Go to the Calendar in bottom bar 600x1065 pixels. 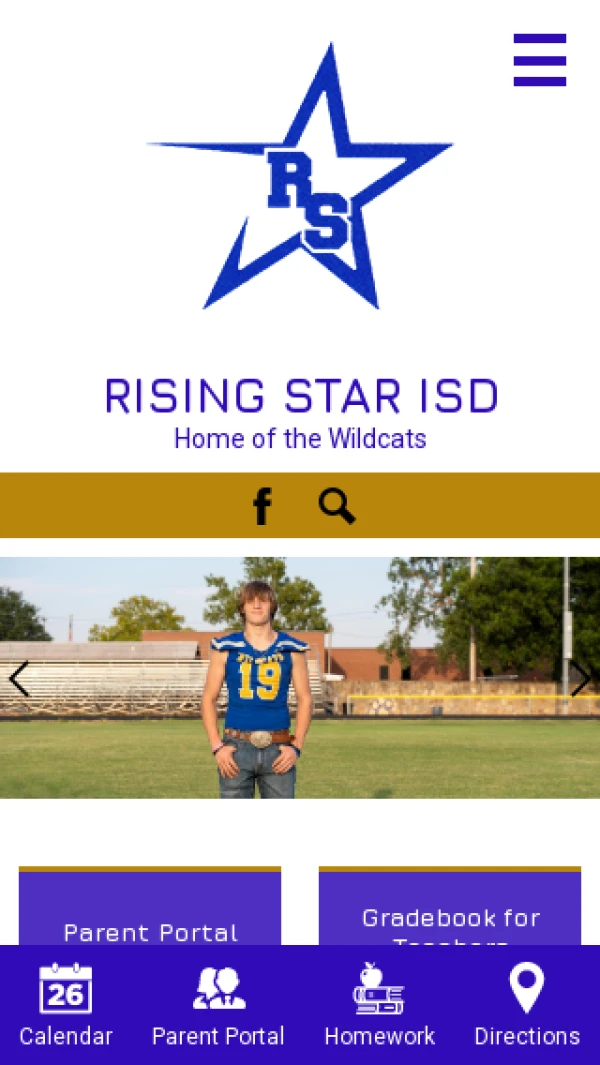(66, 1005)
